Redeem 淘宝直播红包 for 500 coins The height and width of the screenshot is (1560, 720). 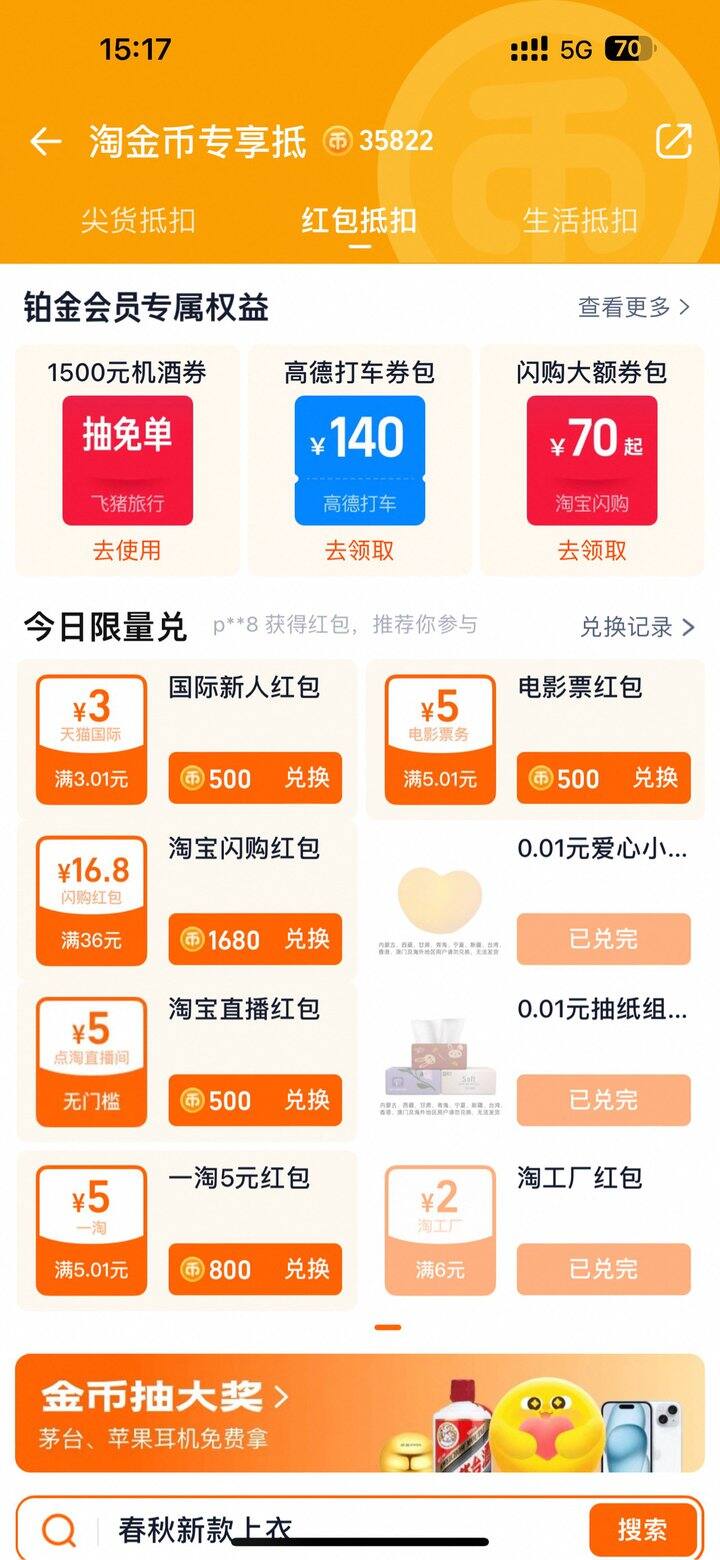click(255, 1100)
